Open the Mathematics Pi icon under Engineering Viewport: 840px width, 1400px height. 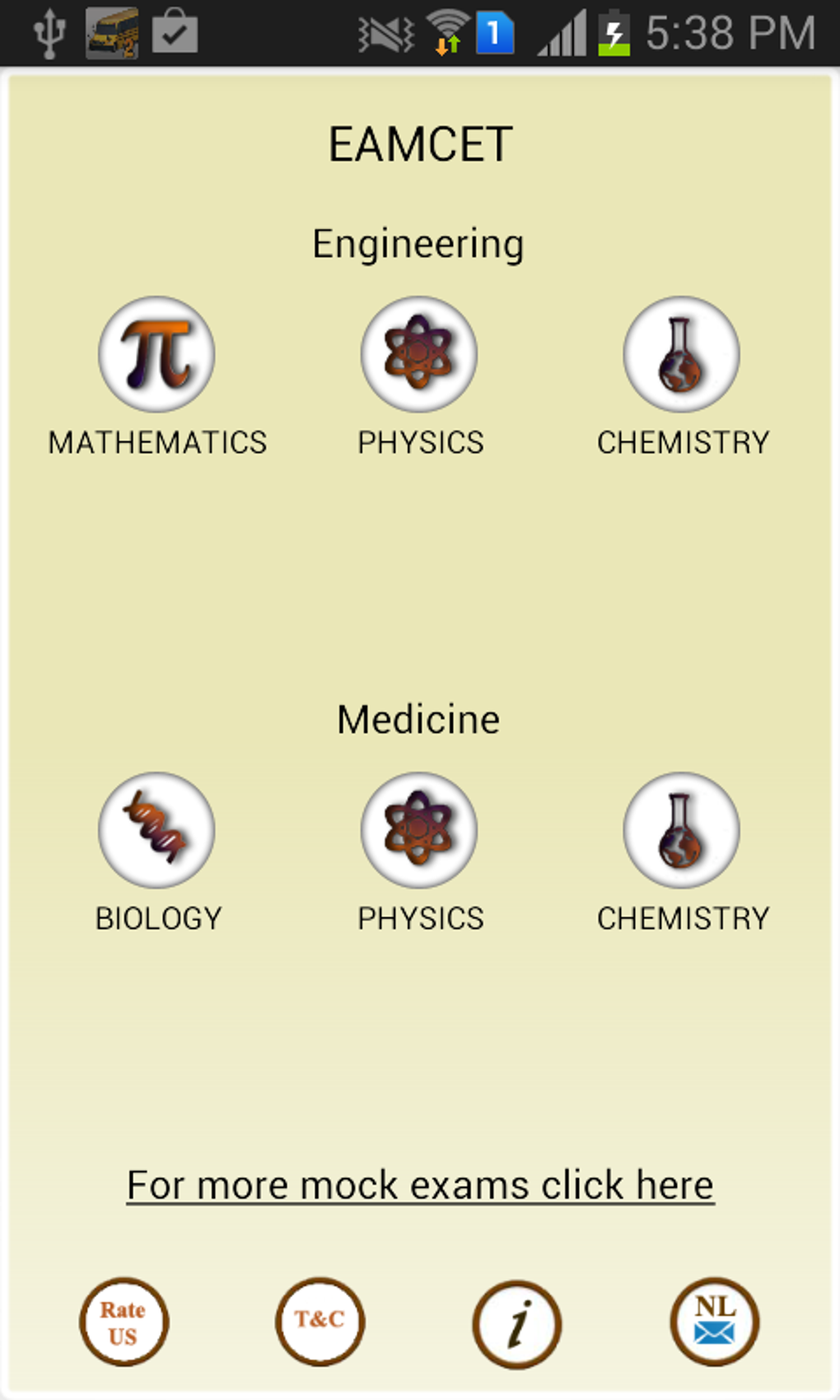(x=156, y=353)
